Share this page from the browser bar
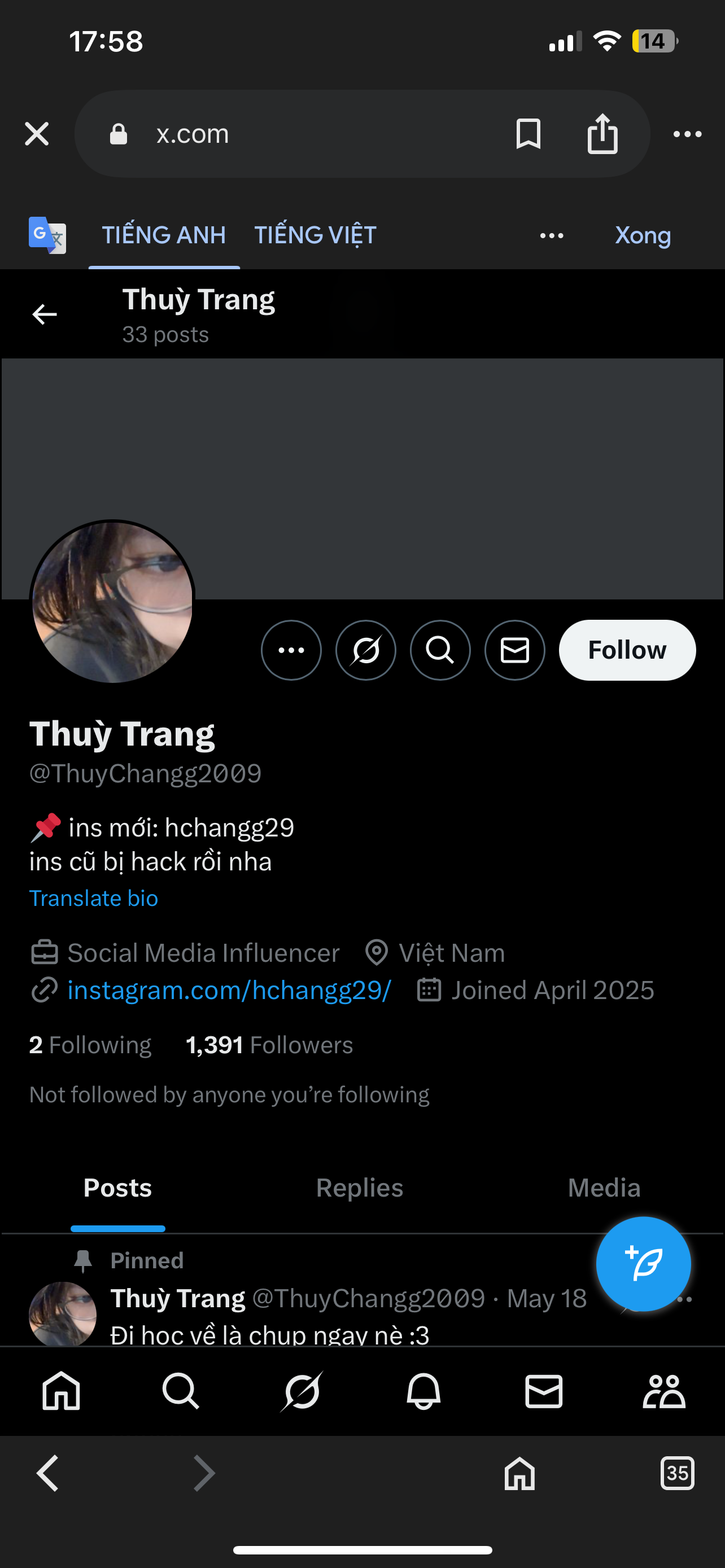The image size is (725, 1568). (602, 134)
